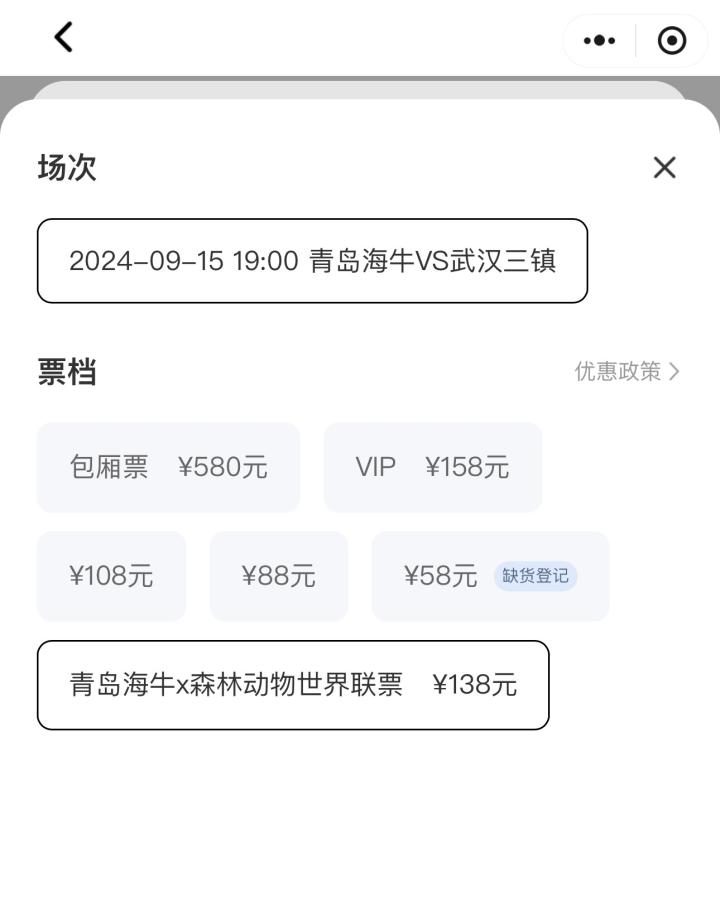
Task: Close the mini program via the circle icon
Action: pos(672,41)
